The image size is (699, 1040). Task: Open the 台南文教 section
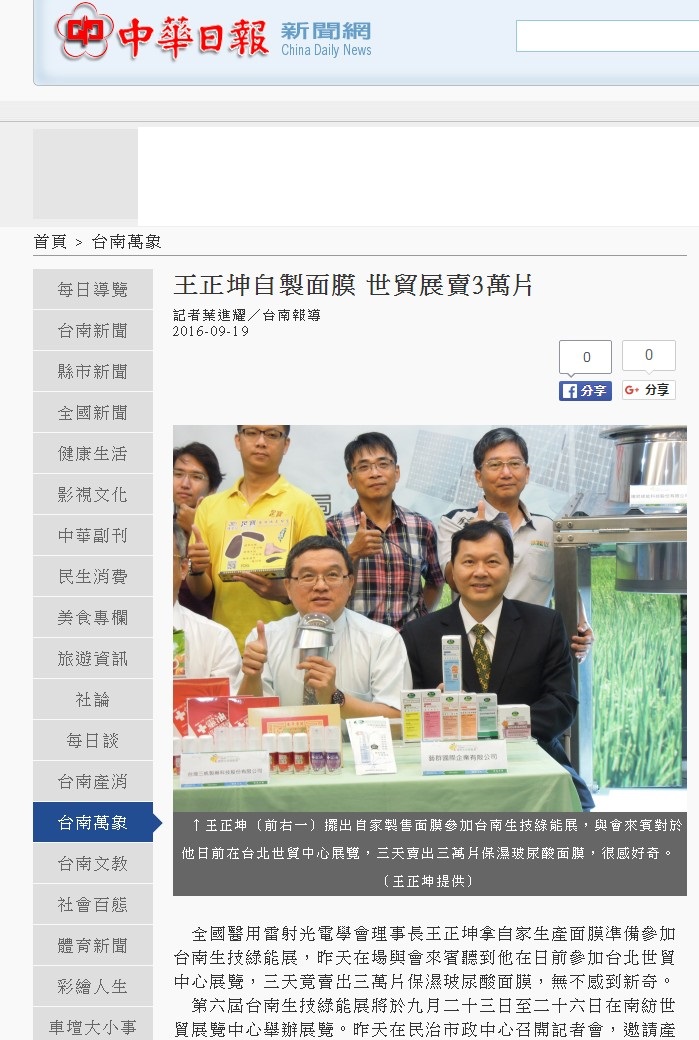pyautogui.click(x=93, y=864)
